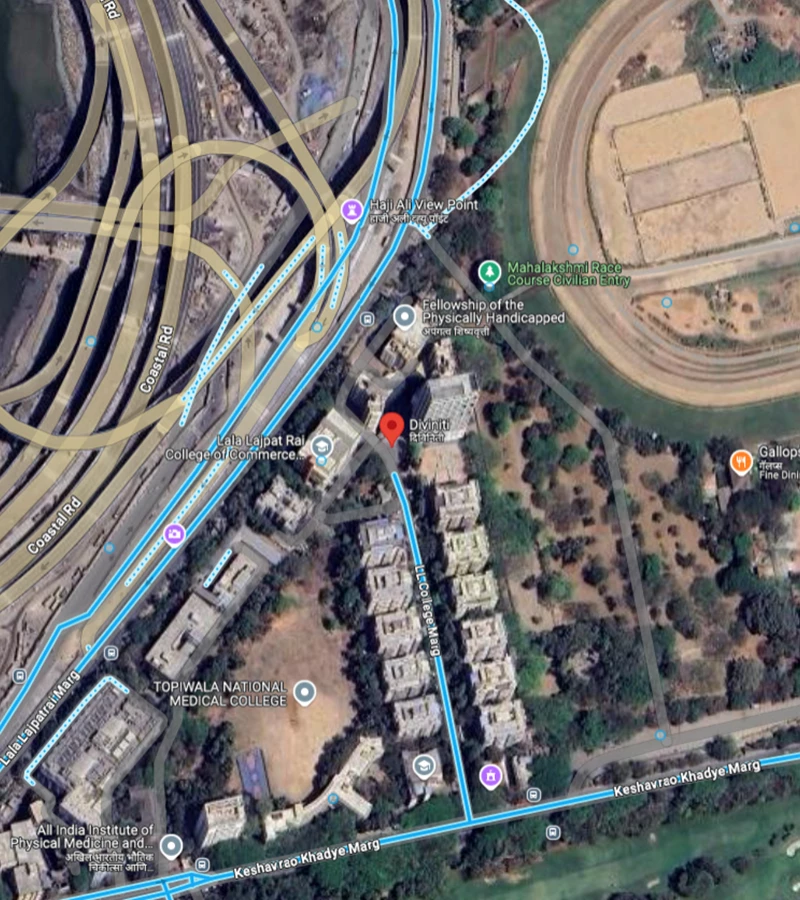800x900 pixels.
Task: Tap the red Diviniti location pin
Action: click(393, 429)
